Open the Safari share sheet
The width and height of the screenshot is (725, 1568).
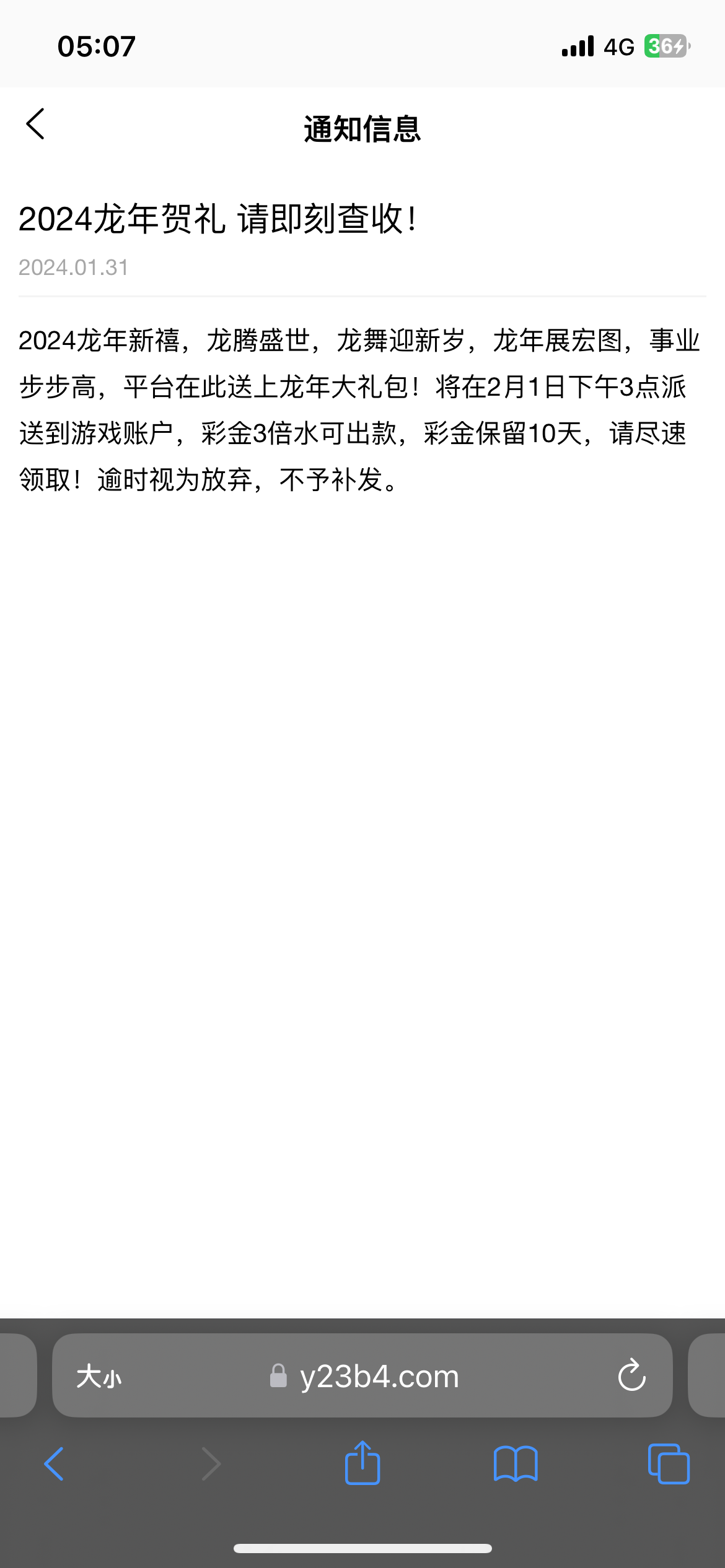click(x=362, y=1463)
